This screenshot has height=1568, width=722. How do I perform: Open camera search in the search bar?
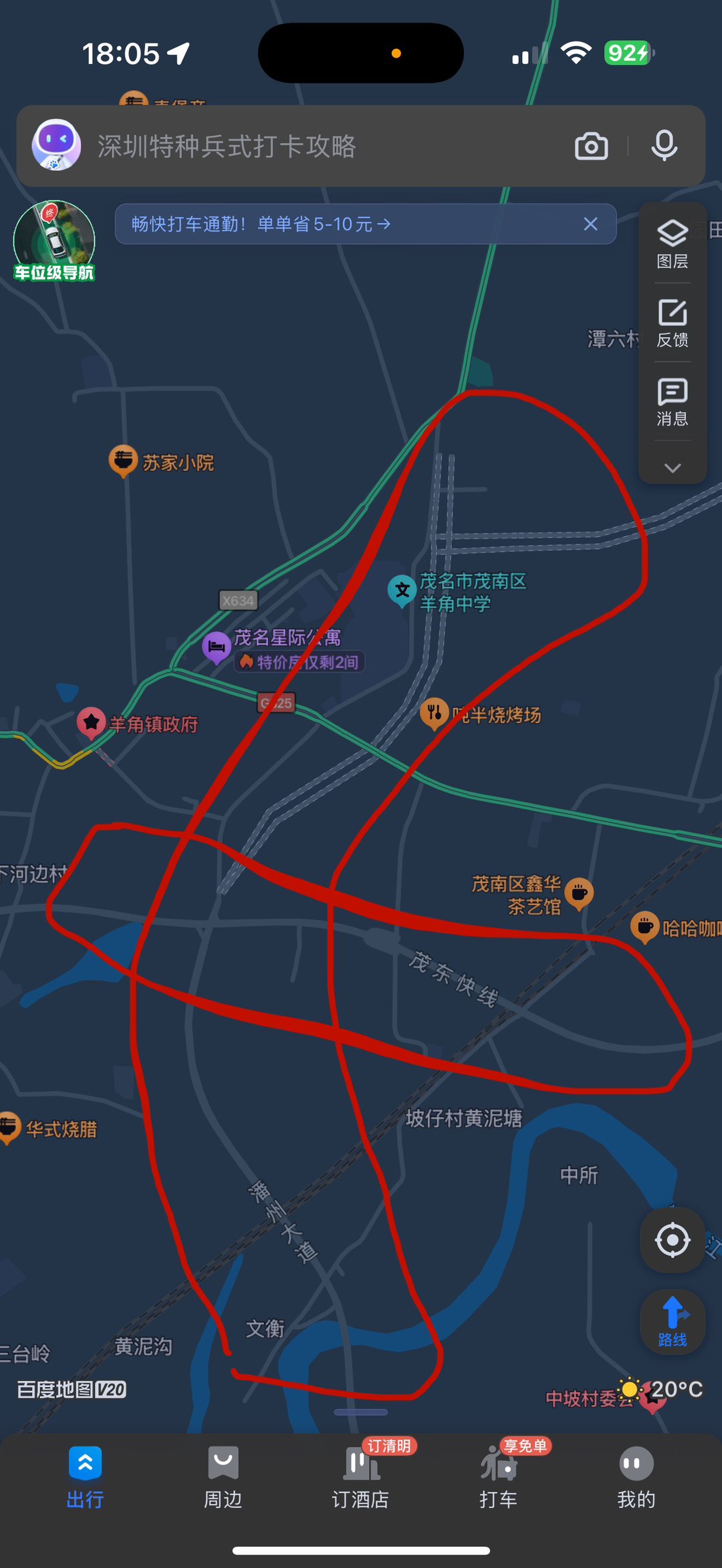[x=591, y=146]
